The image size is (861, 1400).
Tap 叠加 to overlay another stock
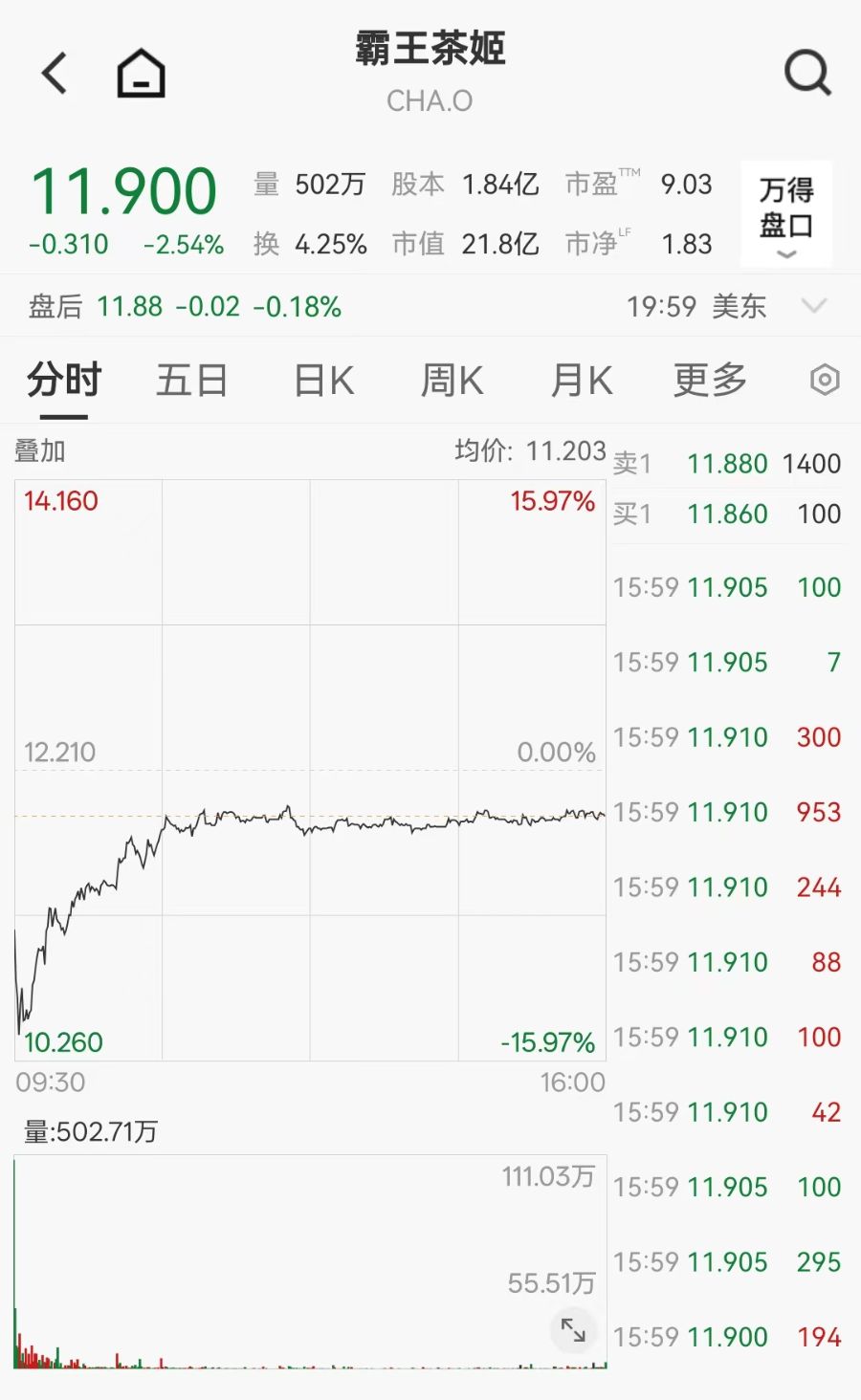40,450
